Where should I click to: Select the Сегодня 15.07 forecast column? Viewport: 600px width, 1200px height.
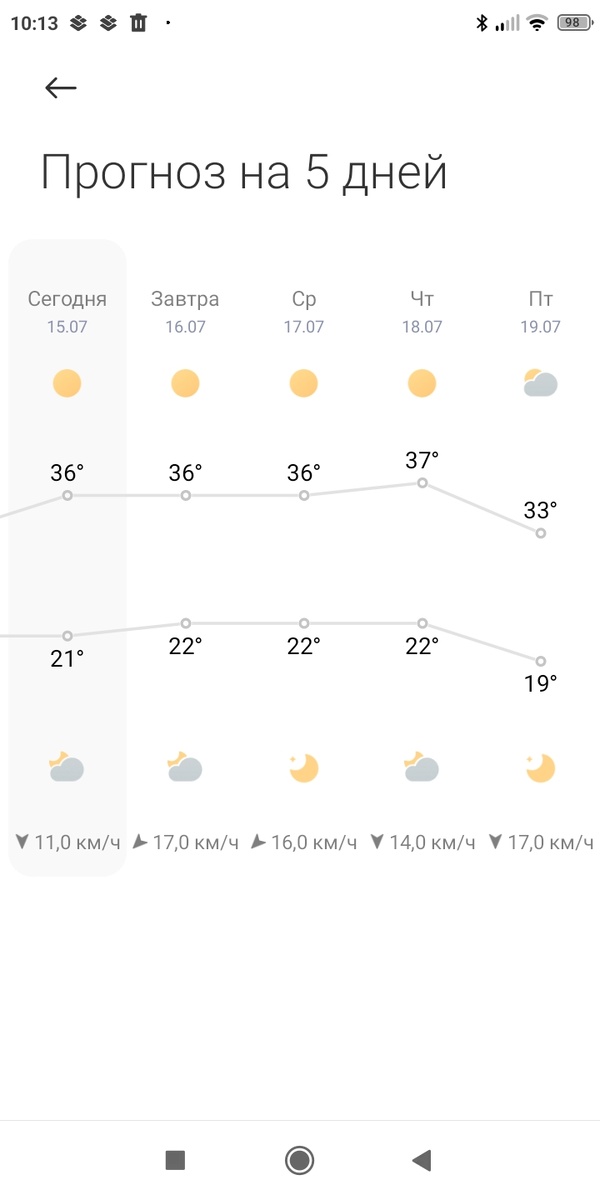67,310
